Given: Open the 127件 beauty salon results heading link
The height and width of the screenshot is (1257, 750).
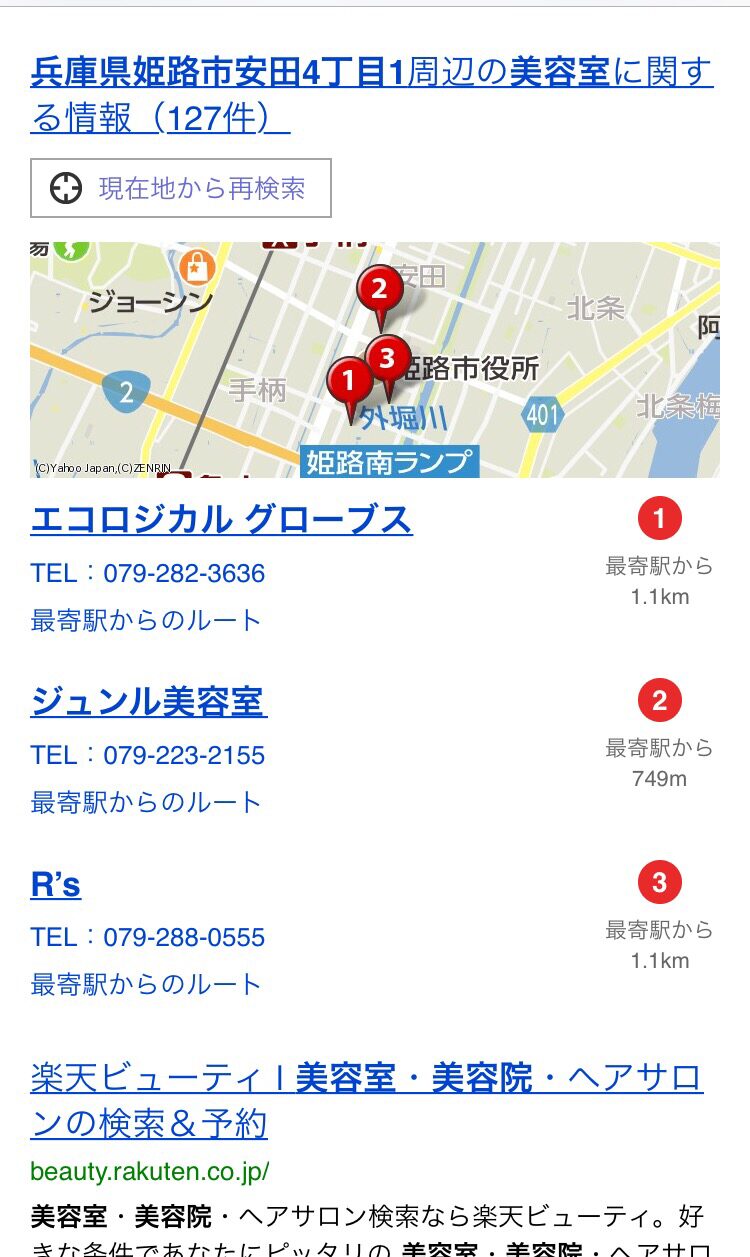Looking at the screenshot, I should 371,95.
